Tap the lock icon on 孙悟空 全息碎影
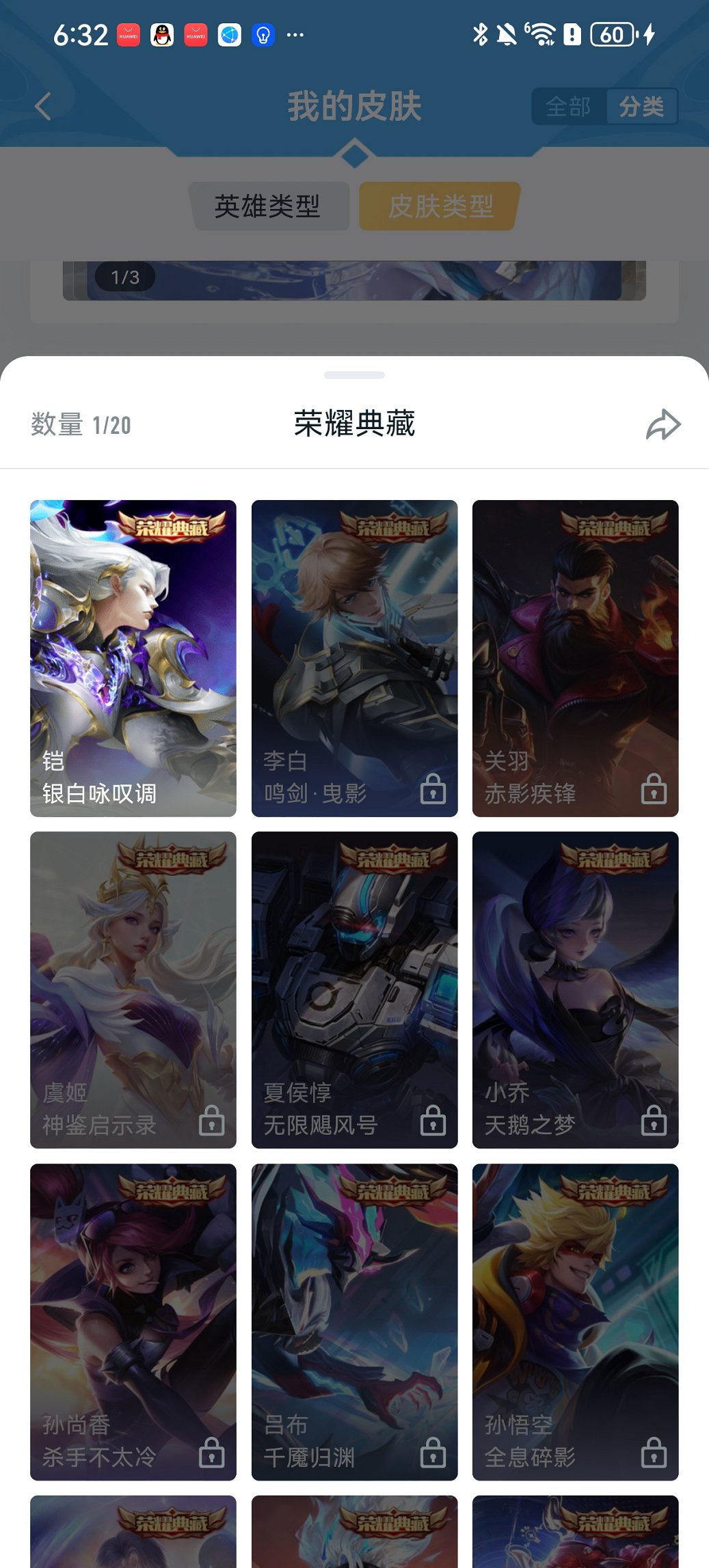 pyautogui.click(x=654, y=1454)
